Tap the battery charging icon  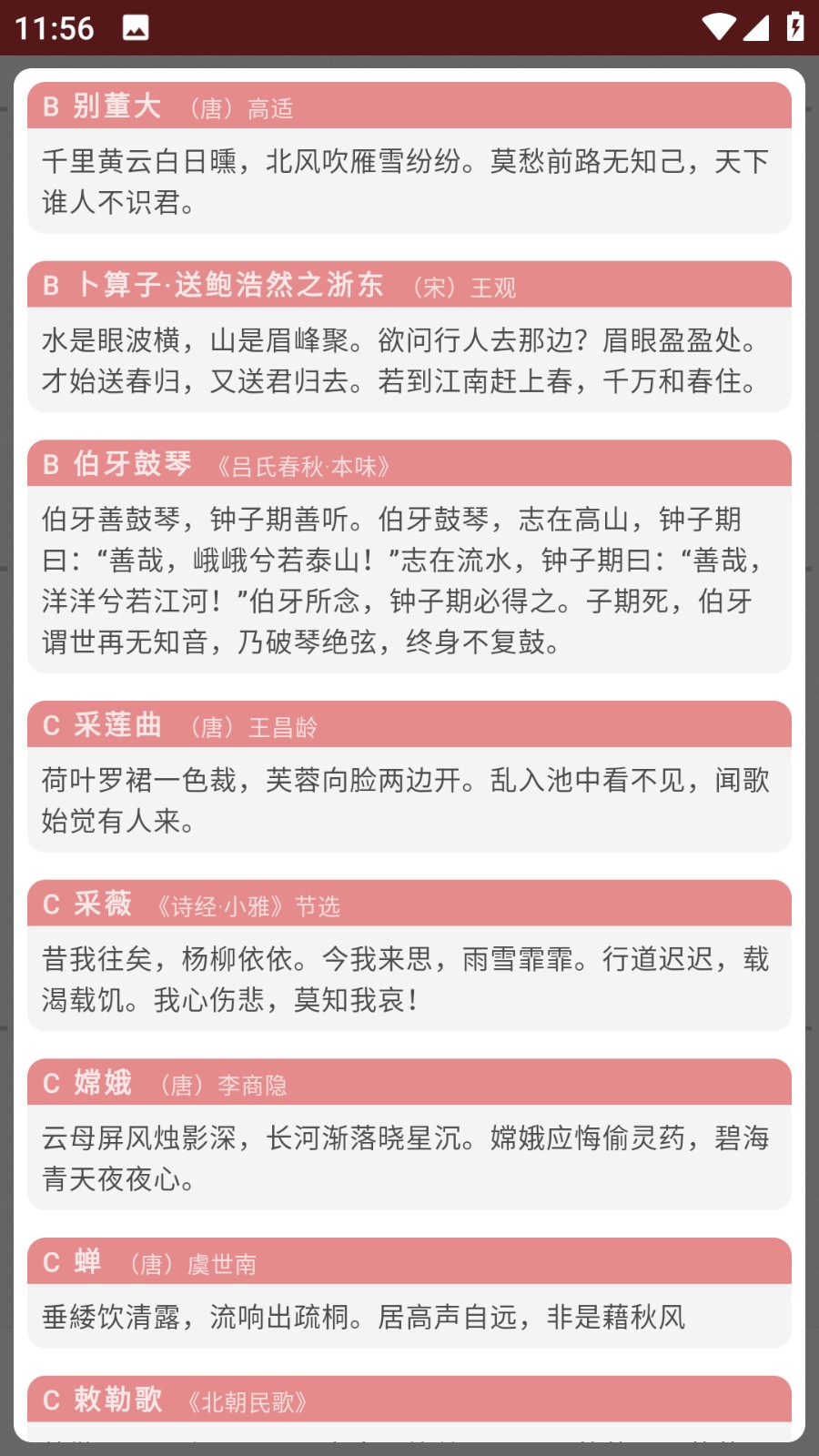(x=794, y=27)
